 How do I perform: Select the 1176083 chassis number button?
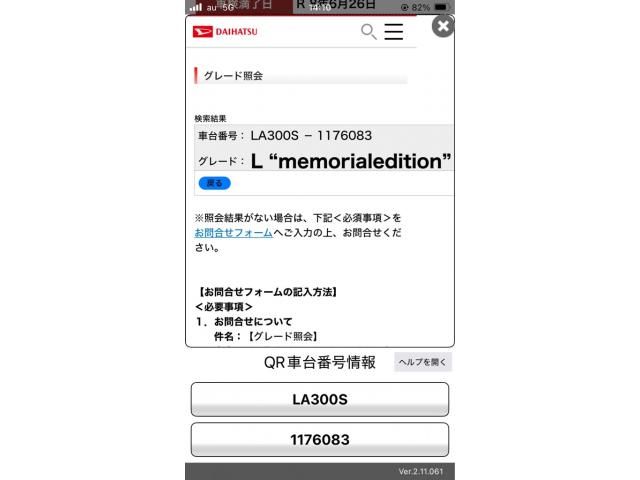click(319, 439)
